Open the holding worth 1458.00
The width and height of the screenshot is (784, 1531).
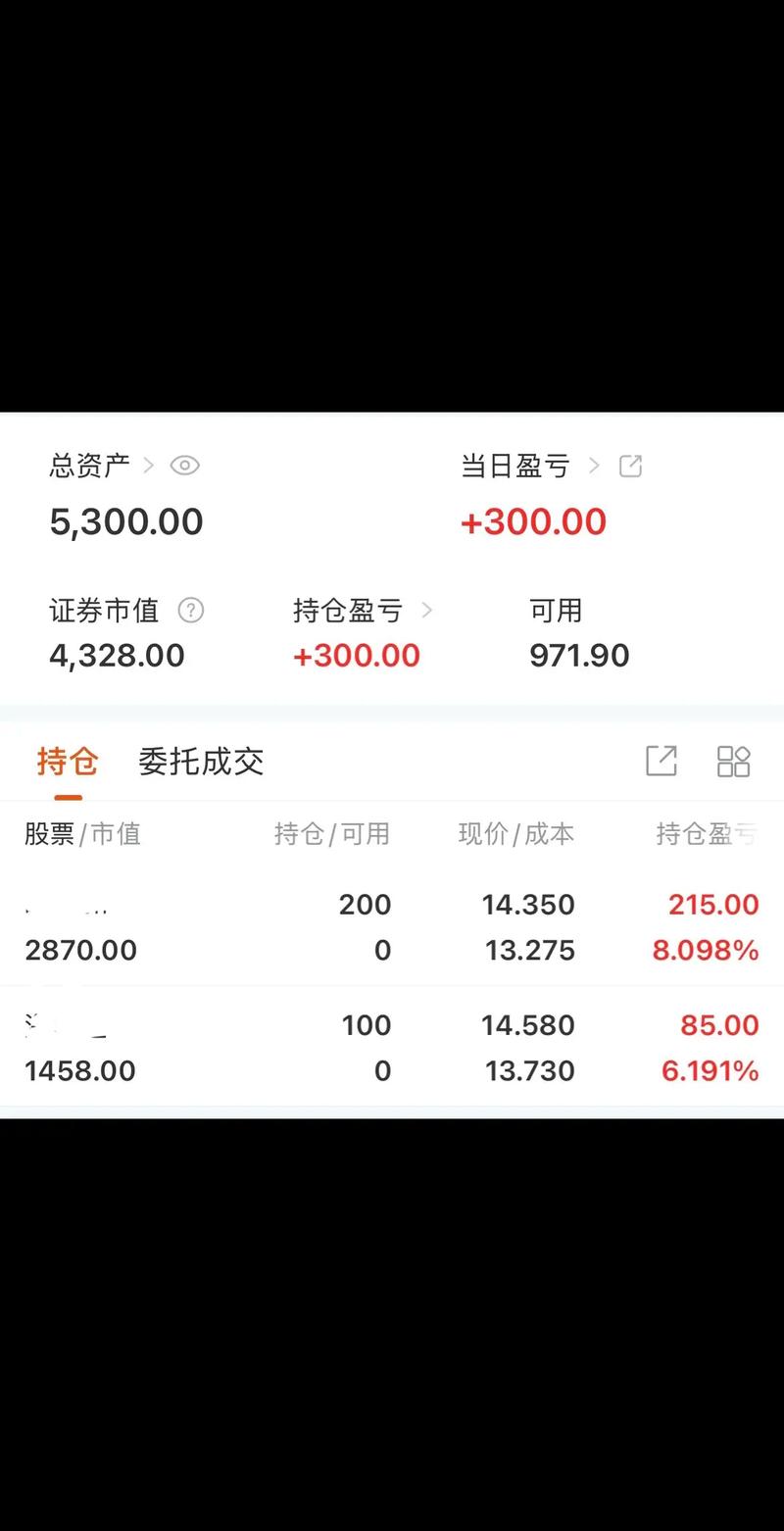point(392,1048)
